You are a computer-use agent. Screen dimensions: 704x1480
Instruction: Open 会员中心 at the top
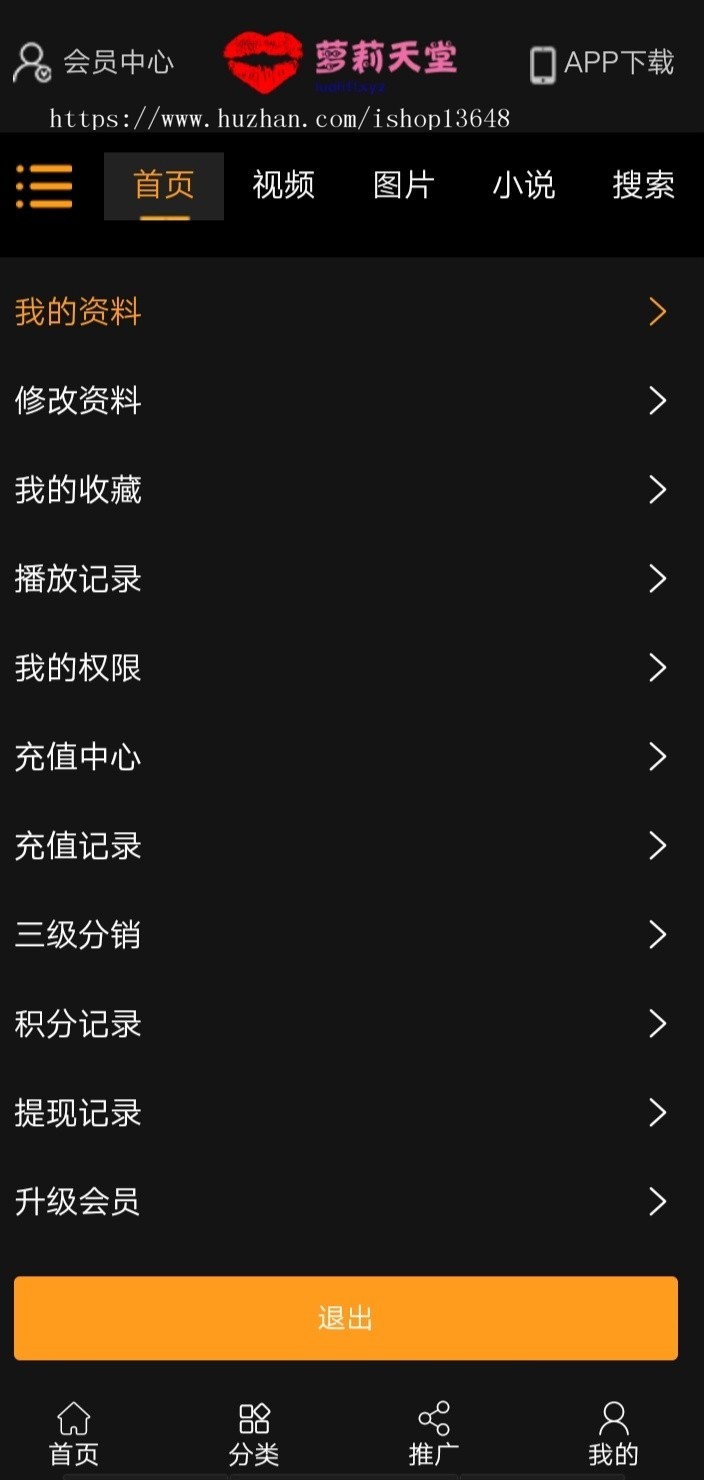click(94, 62)
